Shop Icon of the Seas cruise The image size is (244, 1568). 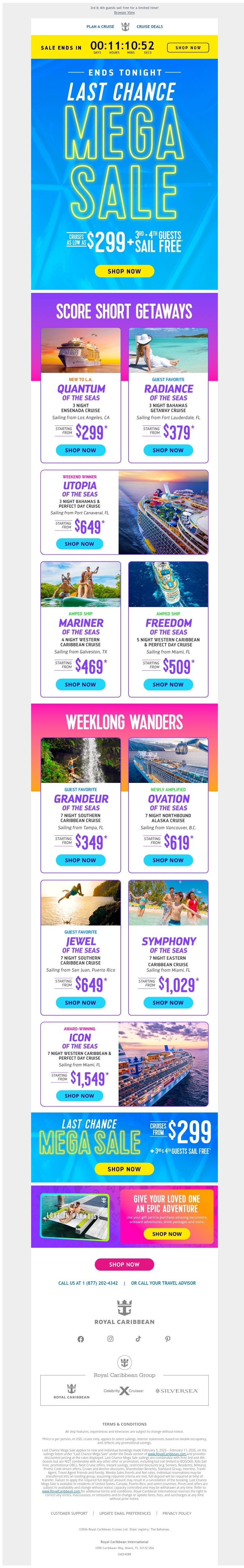[79, 1096]
